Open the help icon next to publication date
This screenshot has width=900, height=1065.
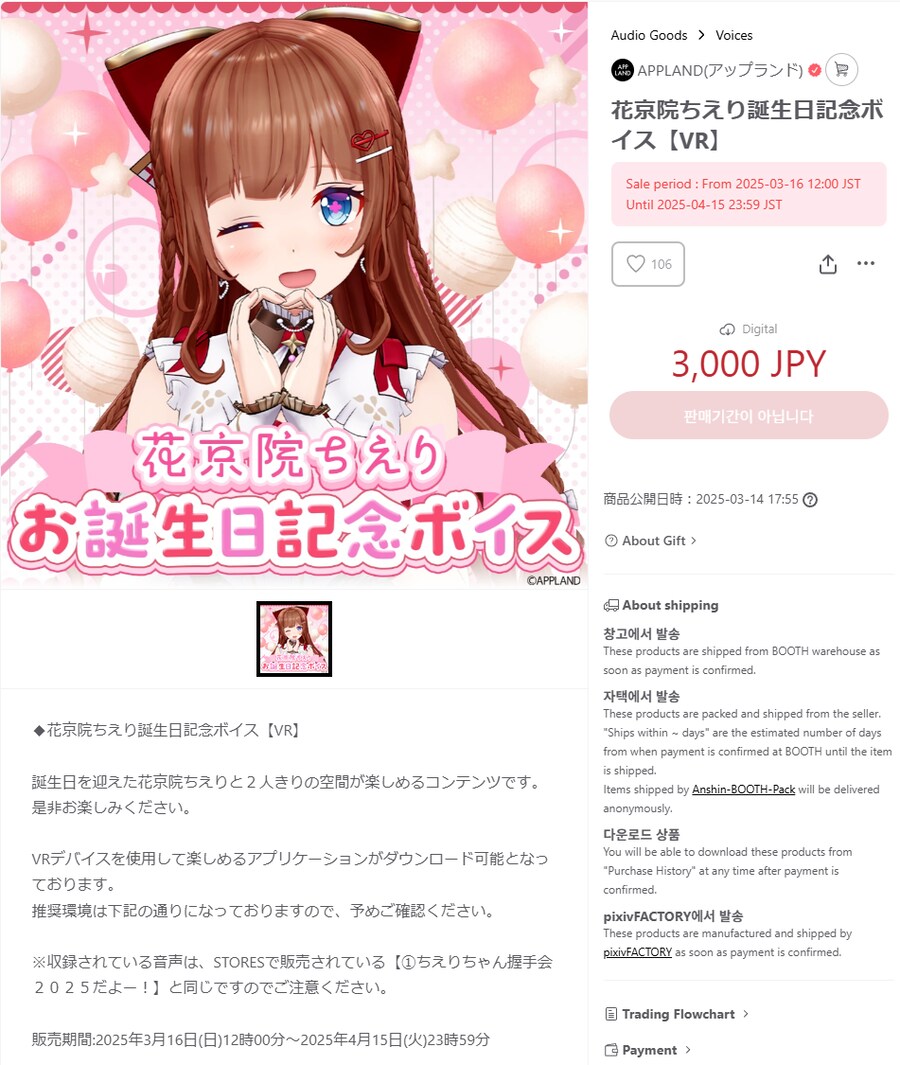tap(810, 500)
